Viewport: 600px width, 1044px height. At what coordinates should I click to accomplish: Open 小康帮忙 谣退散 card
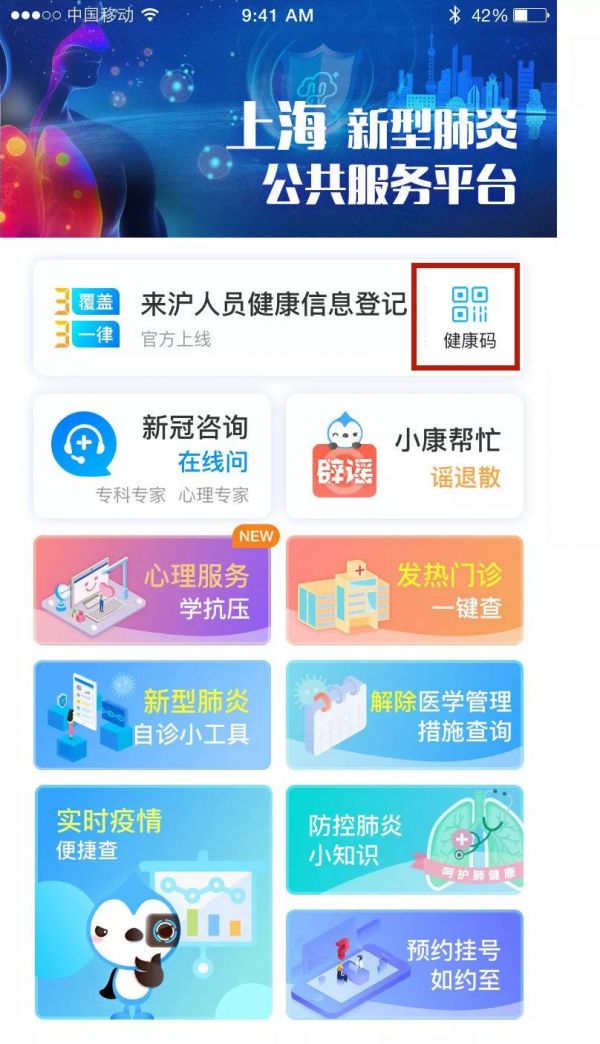tap(404, 455)
